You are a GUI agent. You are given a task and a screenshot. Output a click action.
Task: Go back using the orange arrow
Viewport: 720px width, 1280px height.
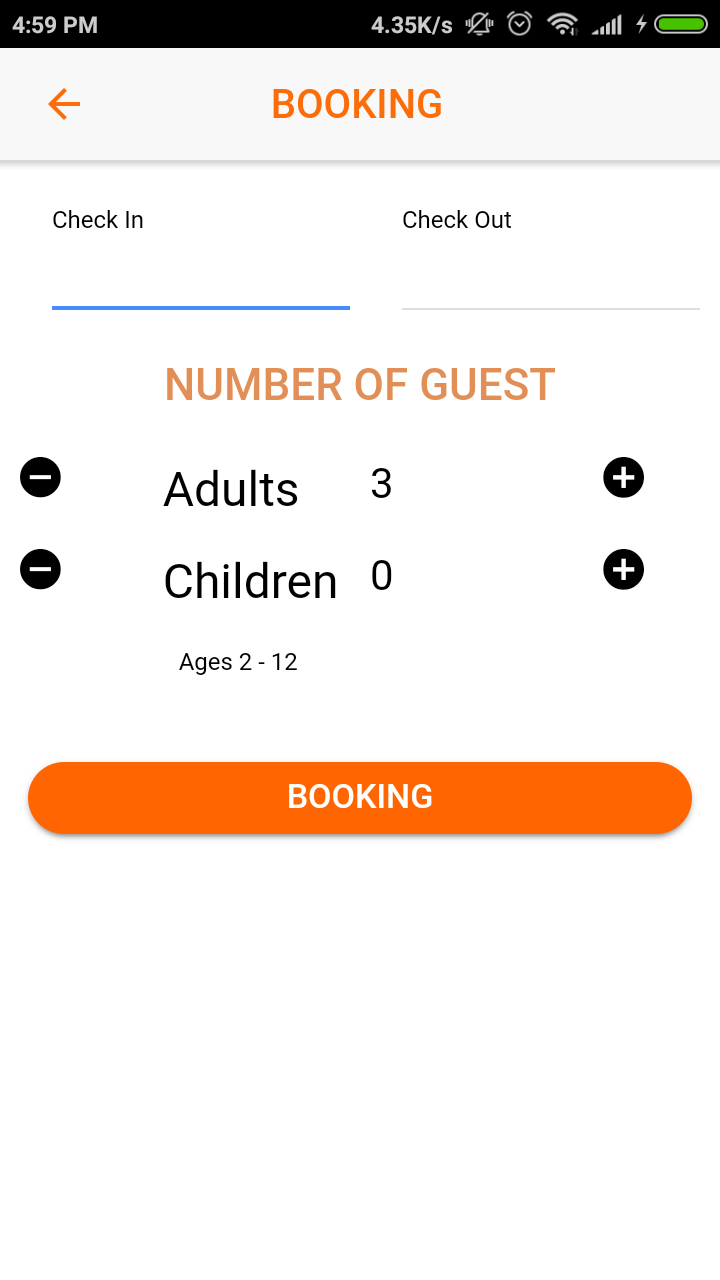(x=64, y=104)
